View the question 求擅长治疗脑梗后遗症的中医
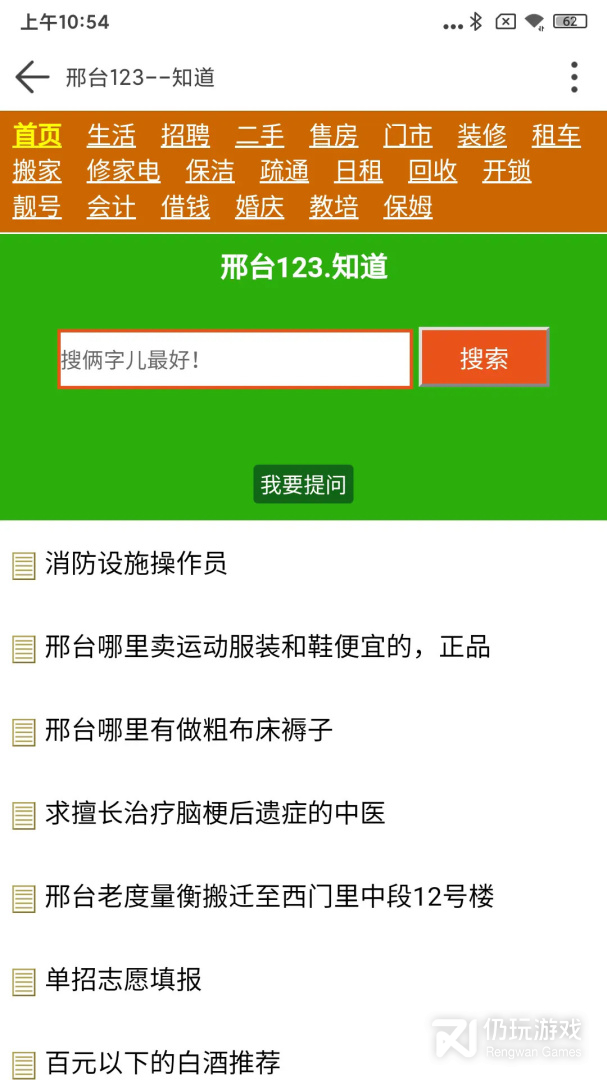 [215, 813]
